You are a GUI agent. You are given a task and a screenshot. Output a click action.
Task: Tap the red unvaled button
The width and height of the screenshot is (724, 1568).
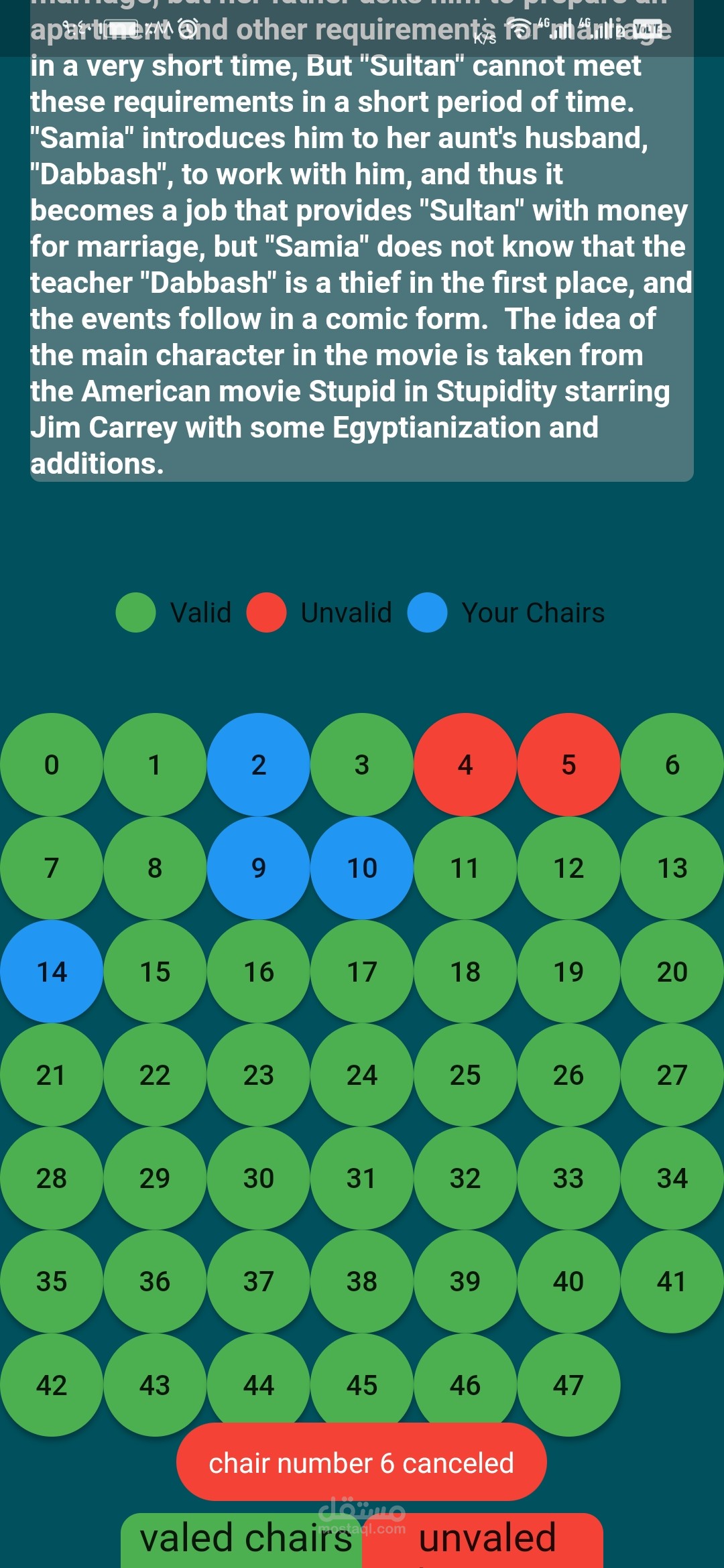pyautogui.click(x=483, y=1540)
